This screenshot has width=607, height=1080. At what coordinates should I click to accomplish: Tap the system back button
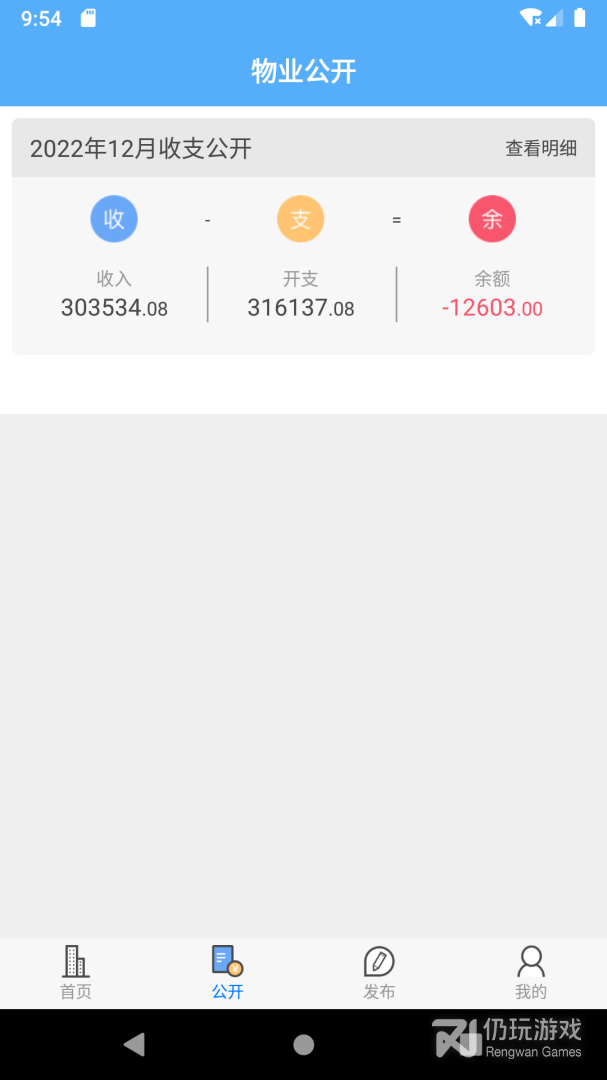coord(134,1045)
